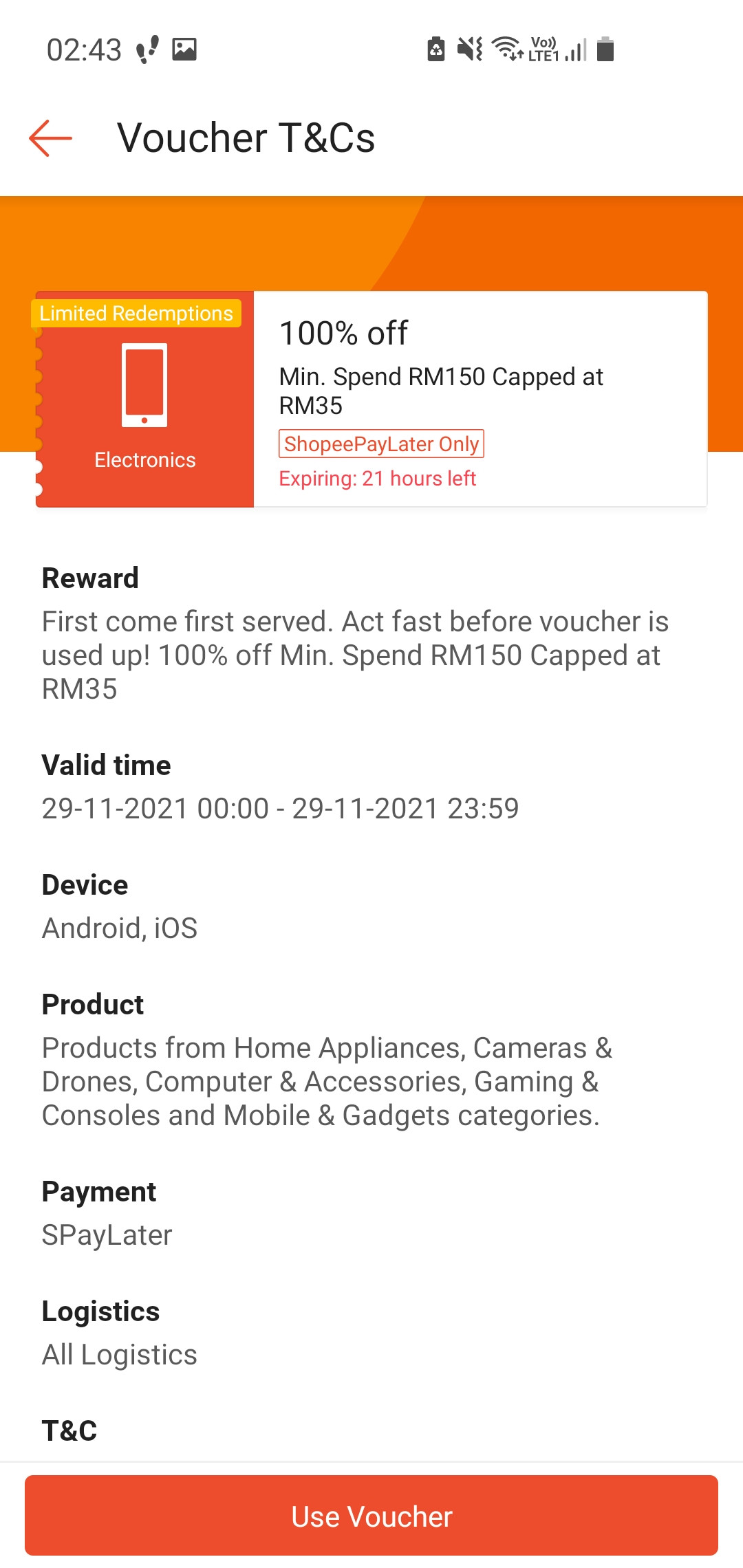
Task: Tap the 100% off voucher card
Action: [371, 399]
